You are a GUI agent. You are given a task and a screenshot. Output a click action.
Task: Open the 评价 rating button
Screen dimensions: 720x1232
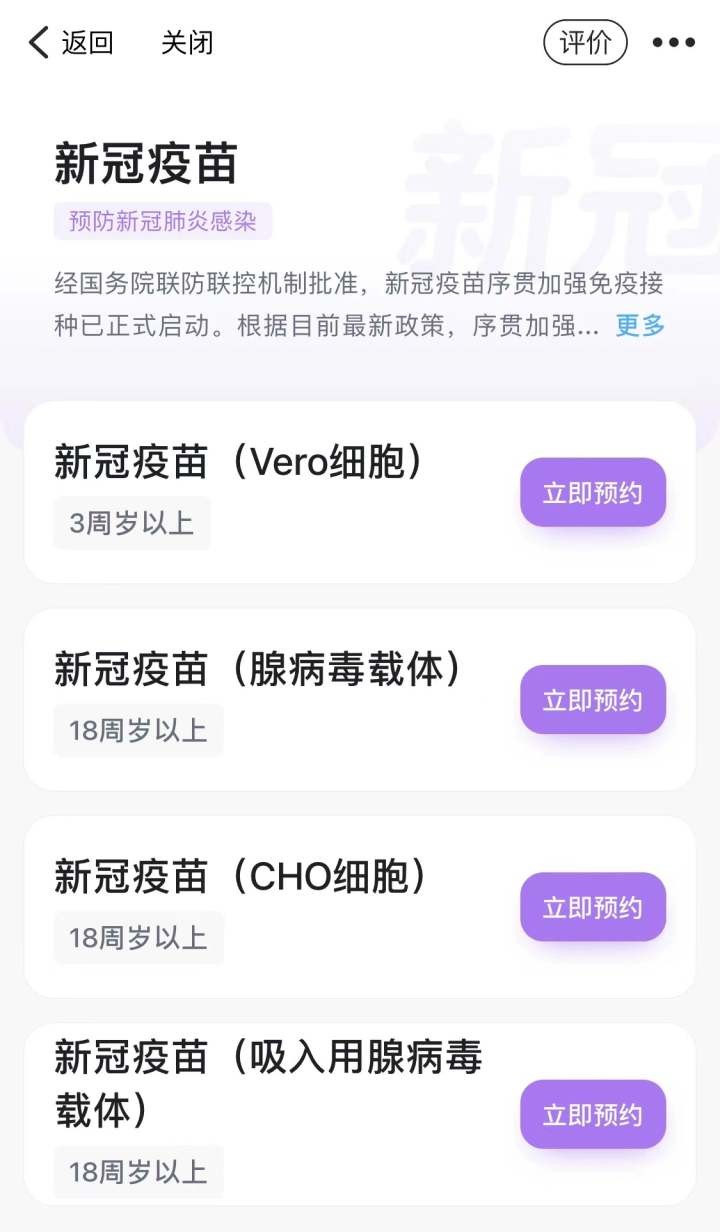click(x=585, y=43)
